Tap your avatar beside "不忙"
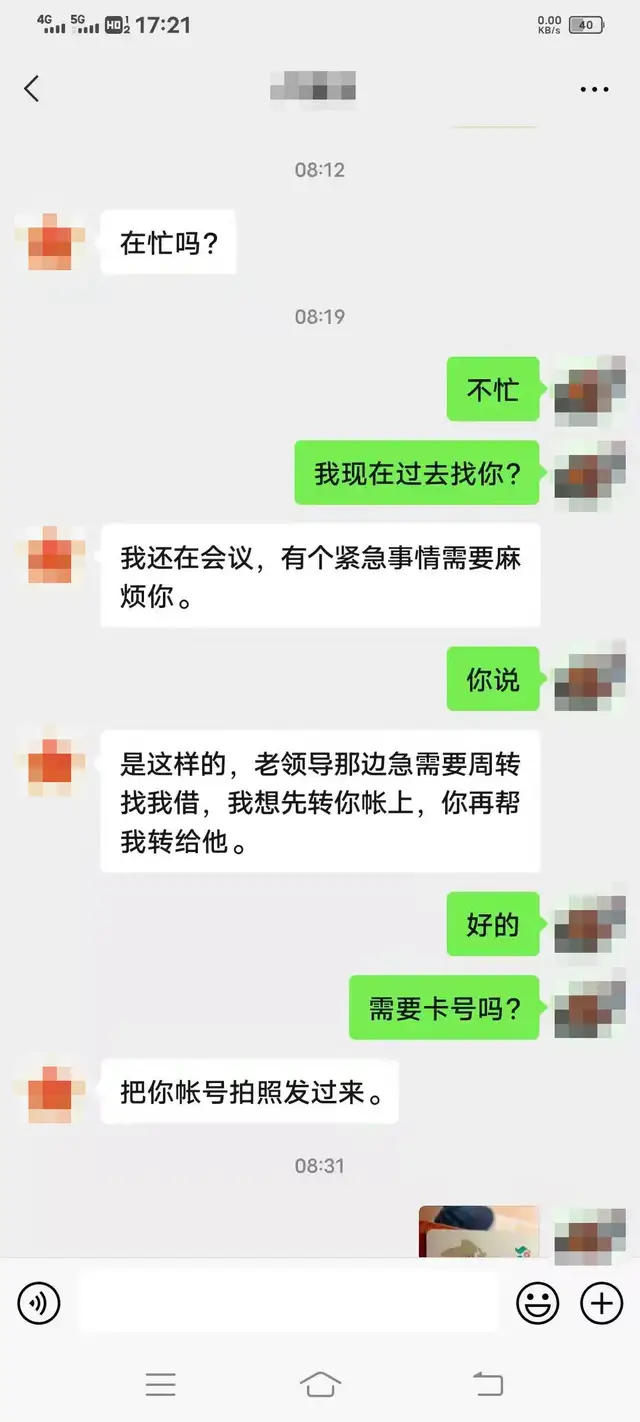 pos(590,388)
